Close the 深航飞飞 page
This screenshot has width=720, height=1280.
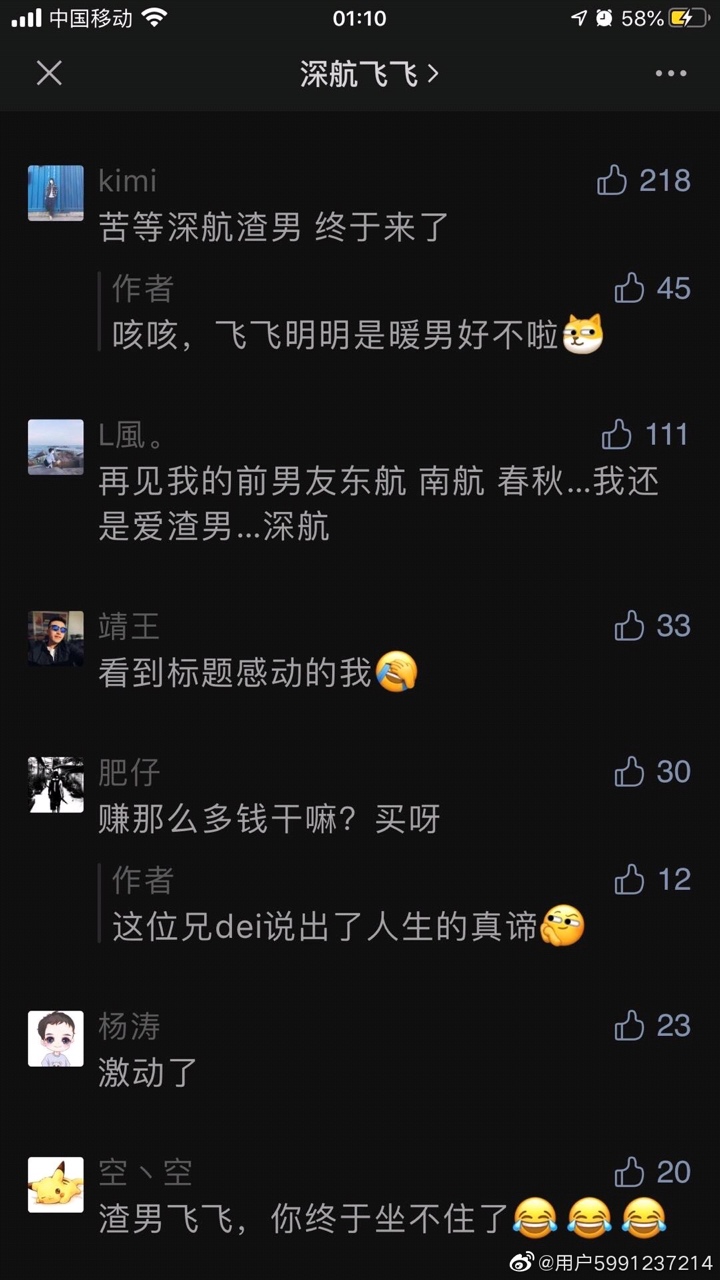click(49, 73)
